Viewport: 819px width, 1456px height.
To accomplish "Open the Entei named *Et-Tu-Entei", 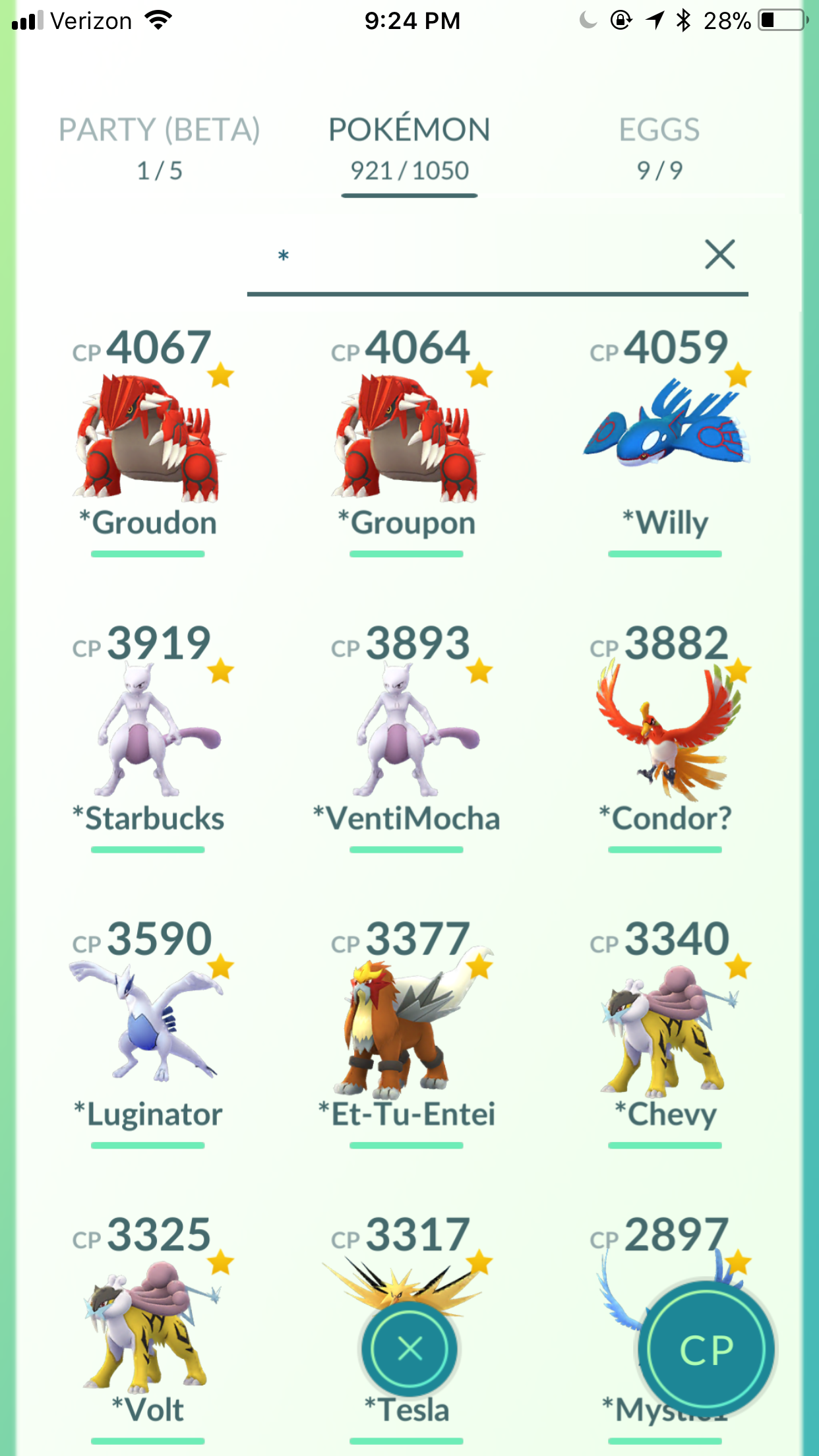I will coord(407,1033).
